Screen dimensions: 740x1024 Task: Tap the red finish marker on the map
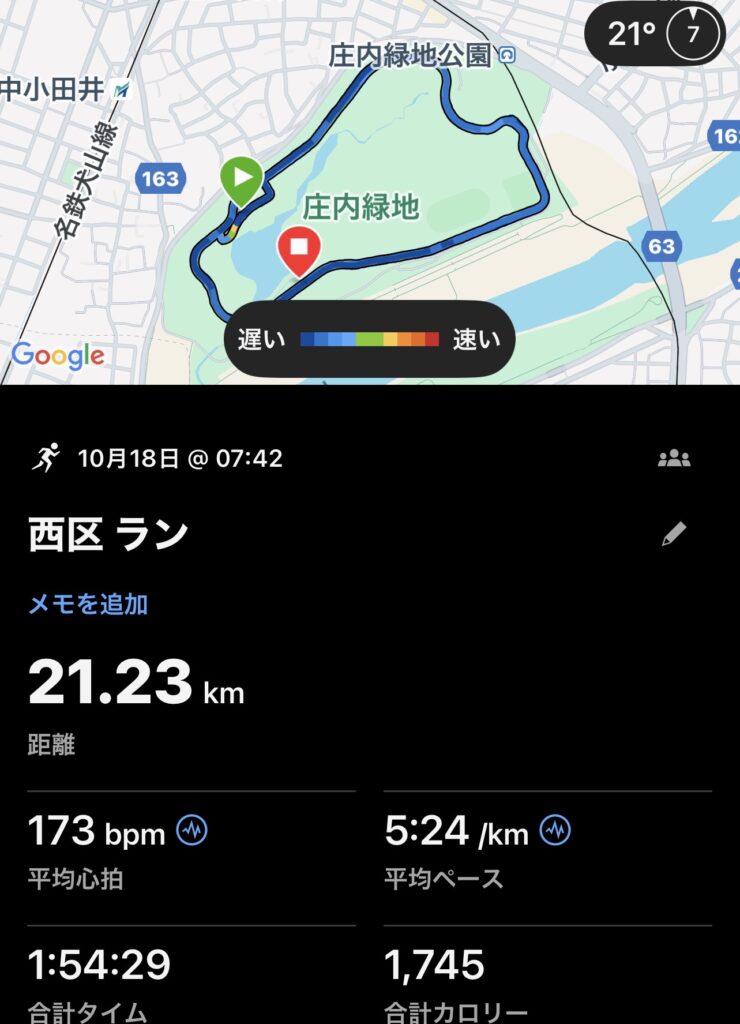299,248
